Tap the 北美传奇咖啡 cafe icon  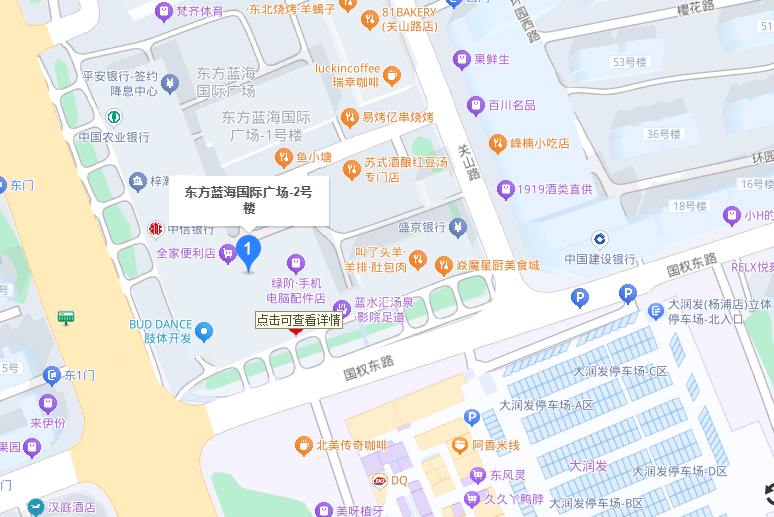click(x=303, y=445)
